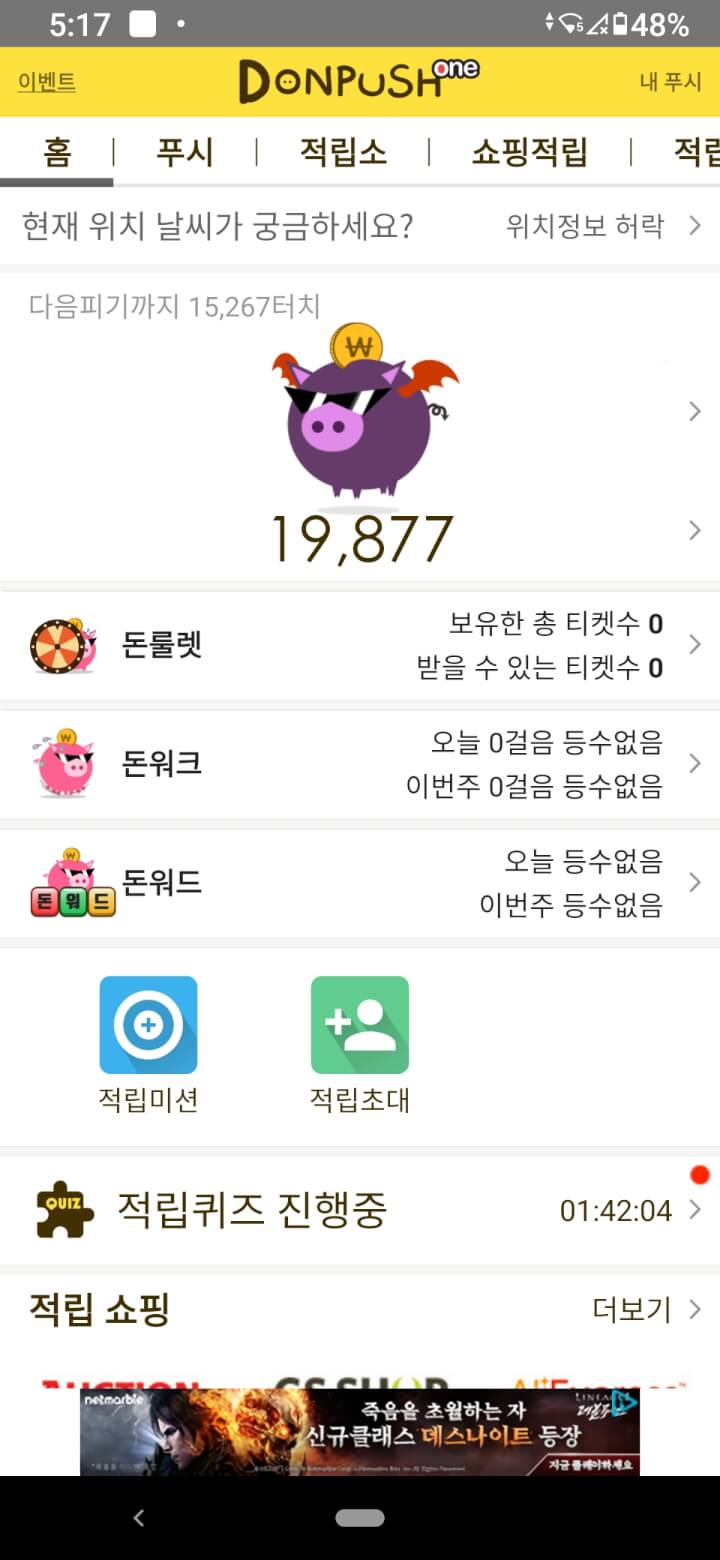This screenshot has width=720, height=1560.
Task: Switch to the 적립소 tab
Action: tap(343, 152)
